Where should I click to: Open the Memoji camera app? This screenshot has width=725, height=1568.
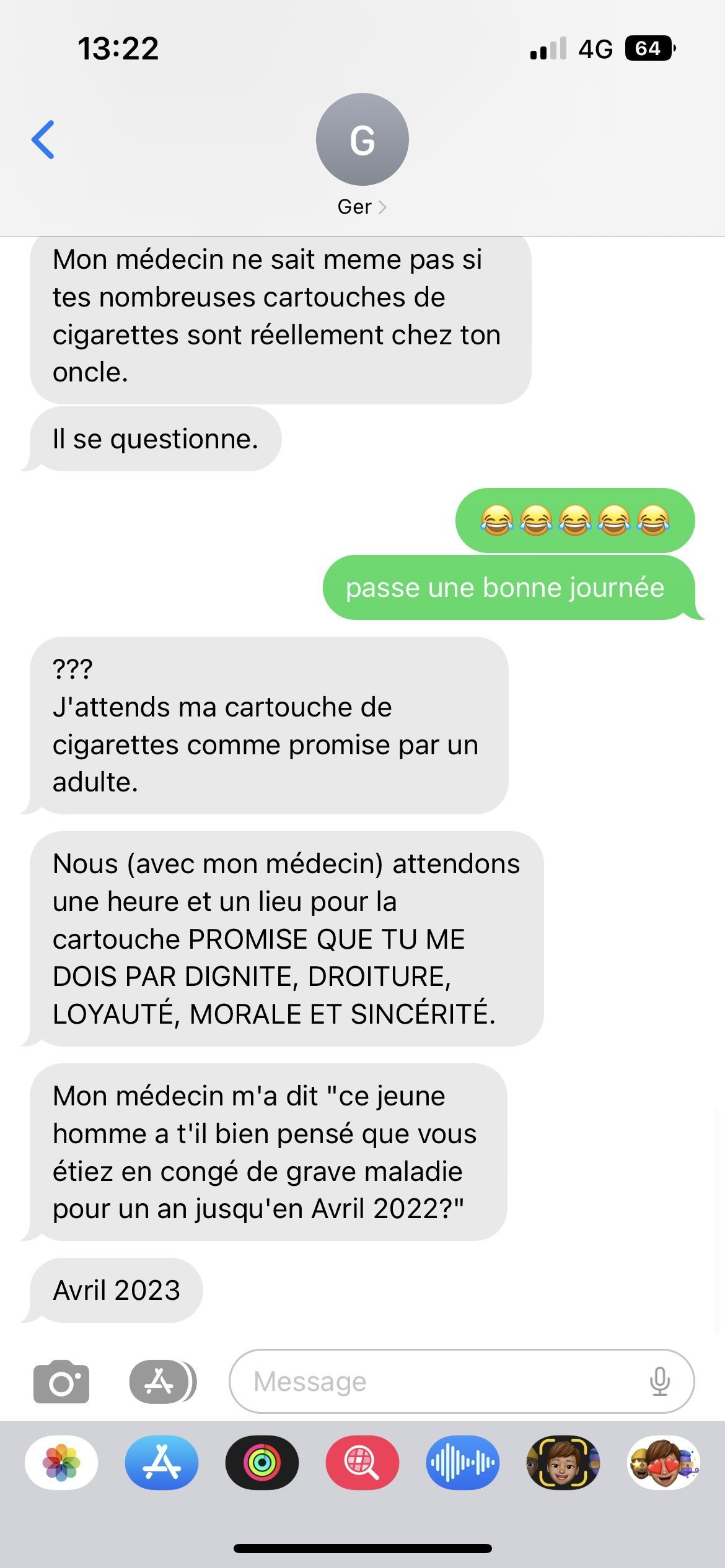point(563,1463)
